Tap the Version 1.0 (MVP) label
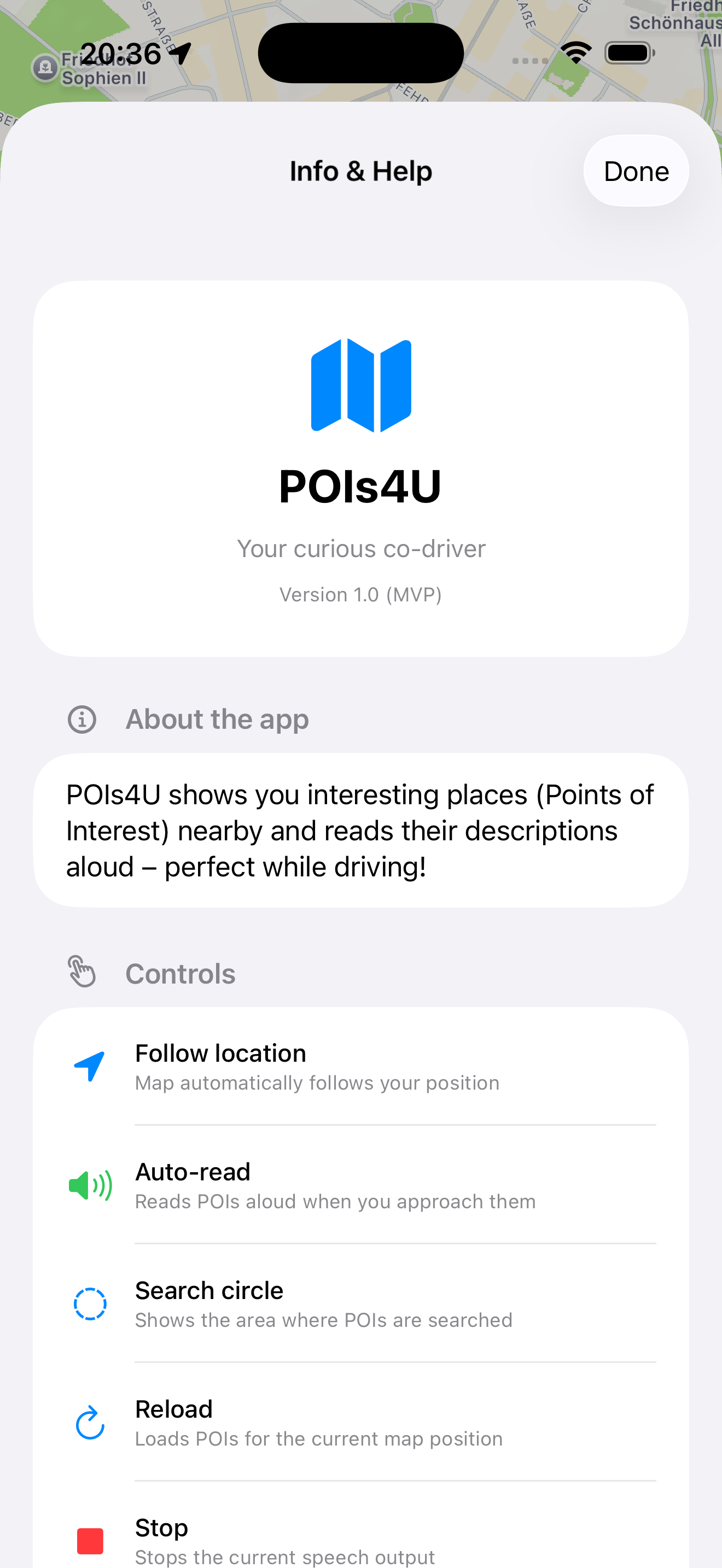722x1568 pixels. tap(361, 594)
